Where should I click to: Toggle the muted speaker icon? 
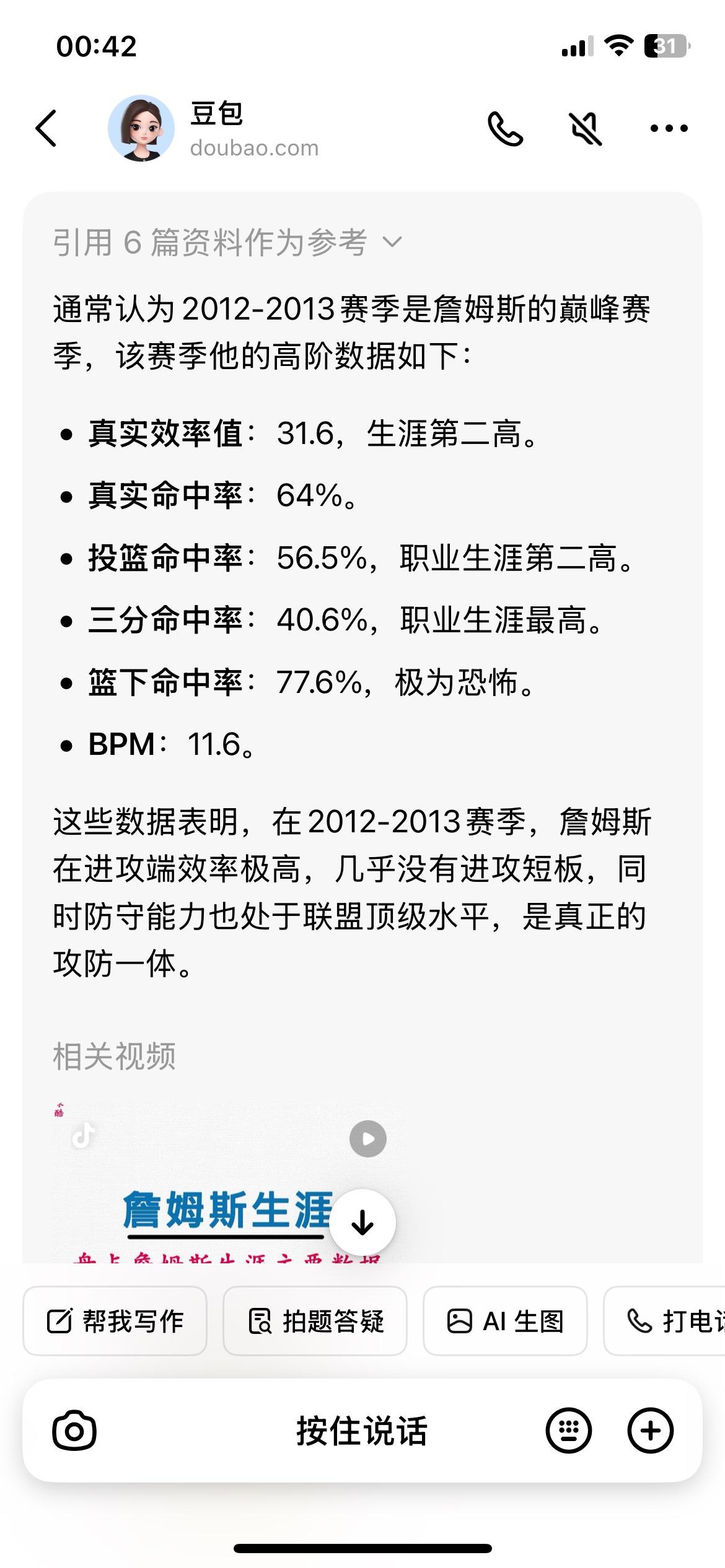586,129
